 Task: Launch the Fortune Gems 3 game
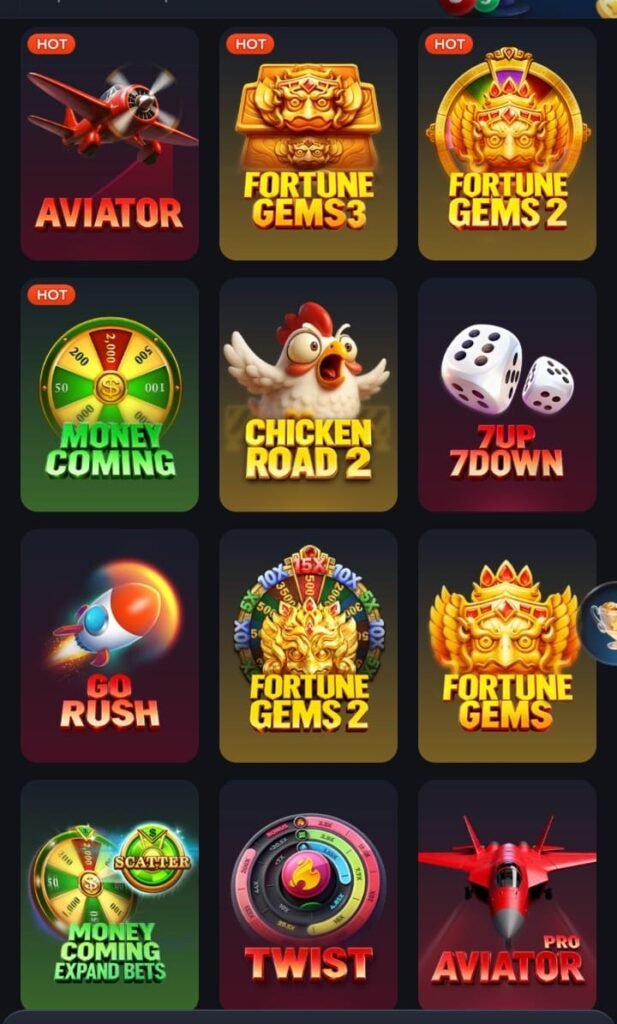(x=308, y=144)
